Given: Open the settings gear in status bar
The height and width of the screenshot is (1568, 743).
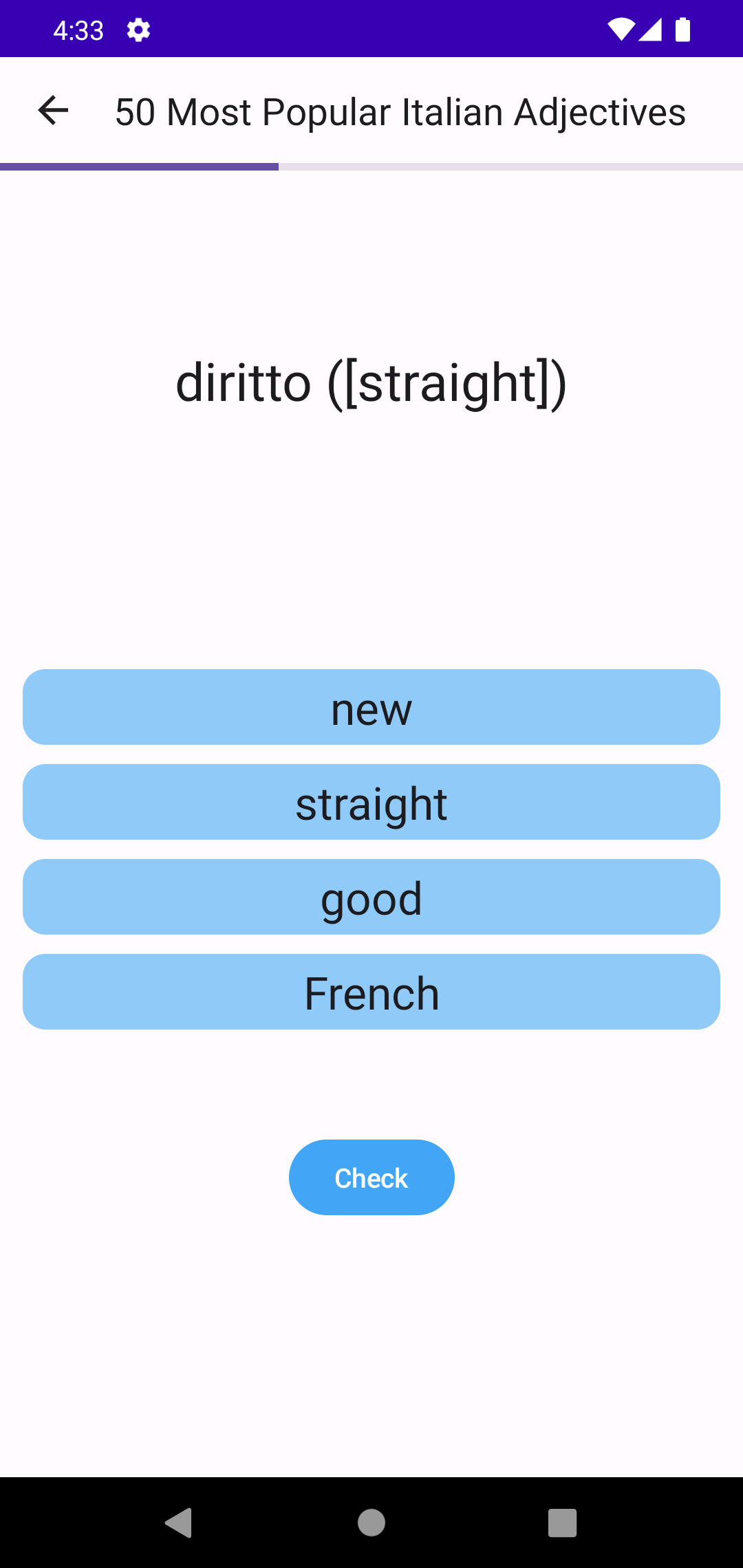Looking at the screenshot, I should (x=137, y=30).
